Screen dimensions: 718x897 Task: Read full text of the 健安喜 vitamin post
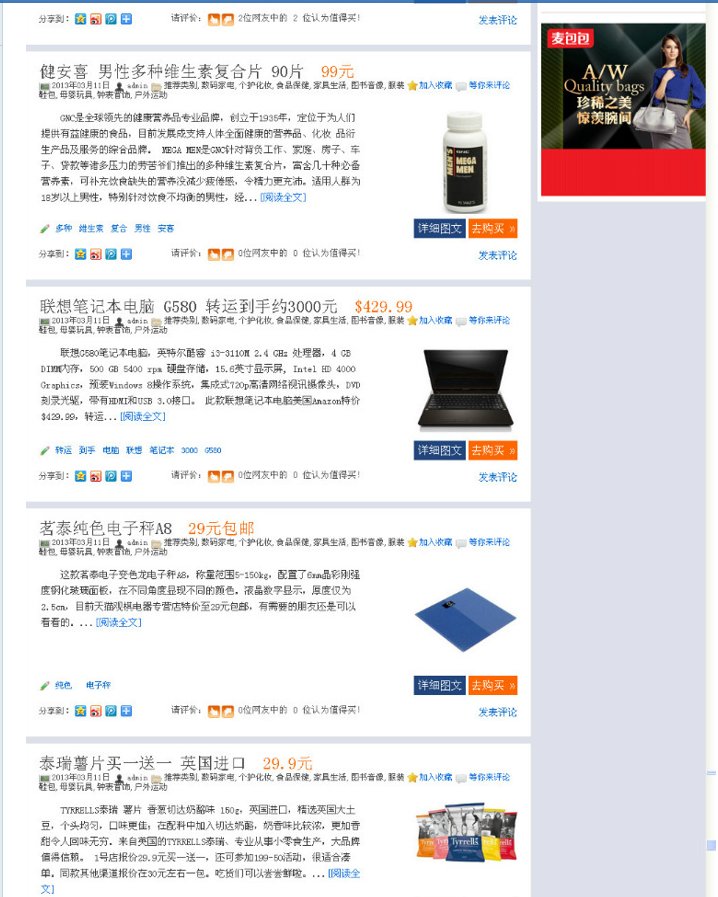click(283, 197)
